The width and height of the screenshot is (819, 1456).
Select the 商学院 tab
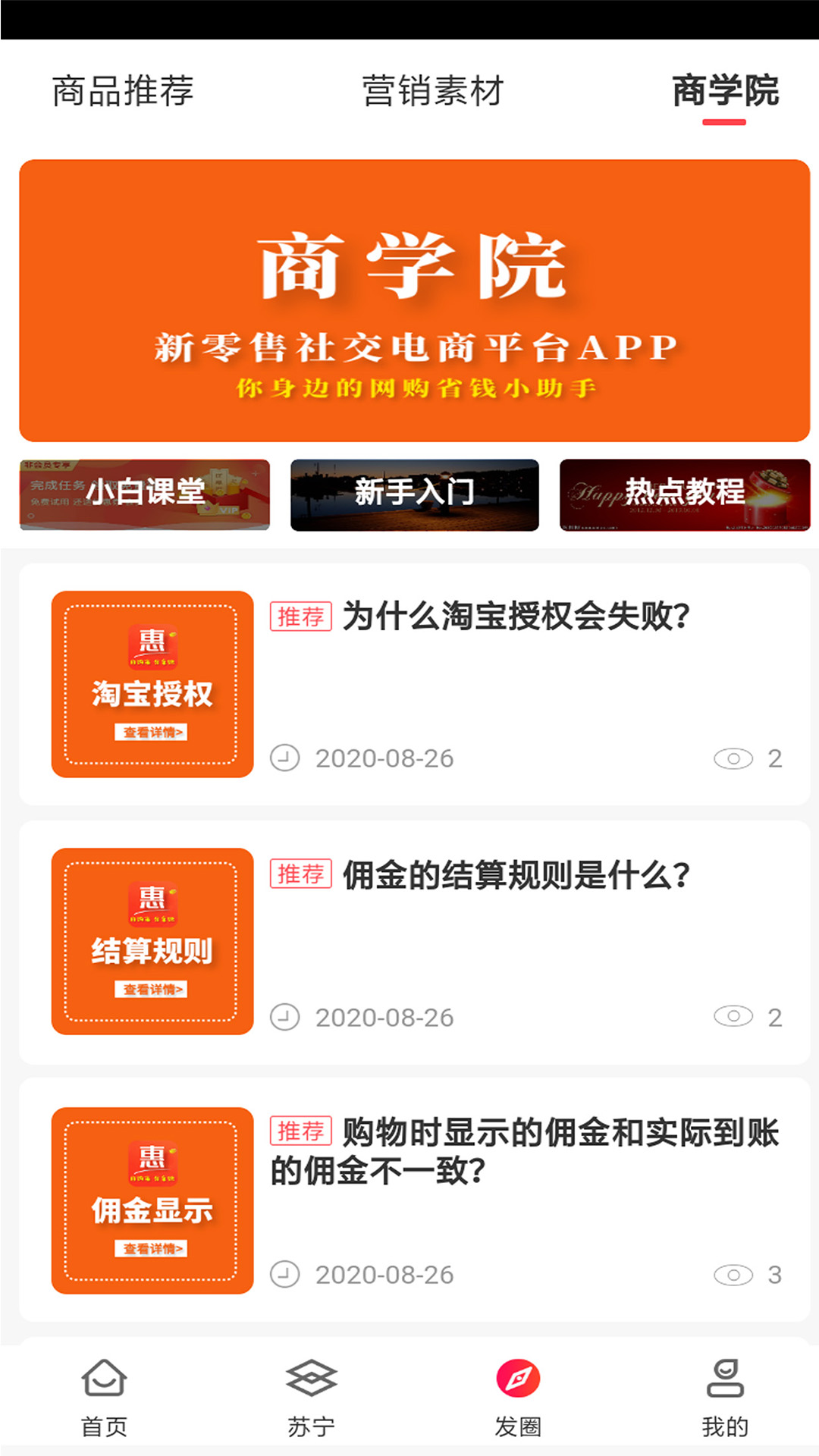725,91
